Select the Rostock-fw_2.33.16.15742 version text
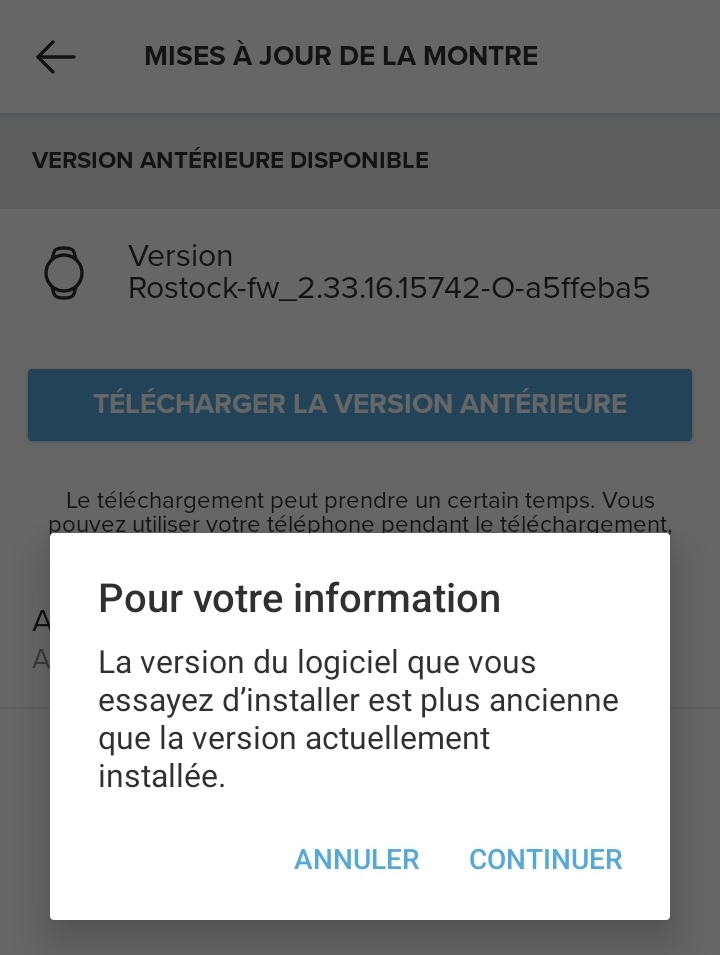This screenshot has height=955, width=720. 389,288
